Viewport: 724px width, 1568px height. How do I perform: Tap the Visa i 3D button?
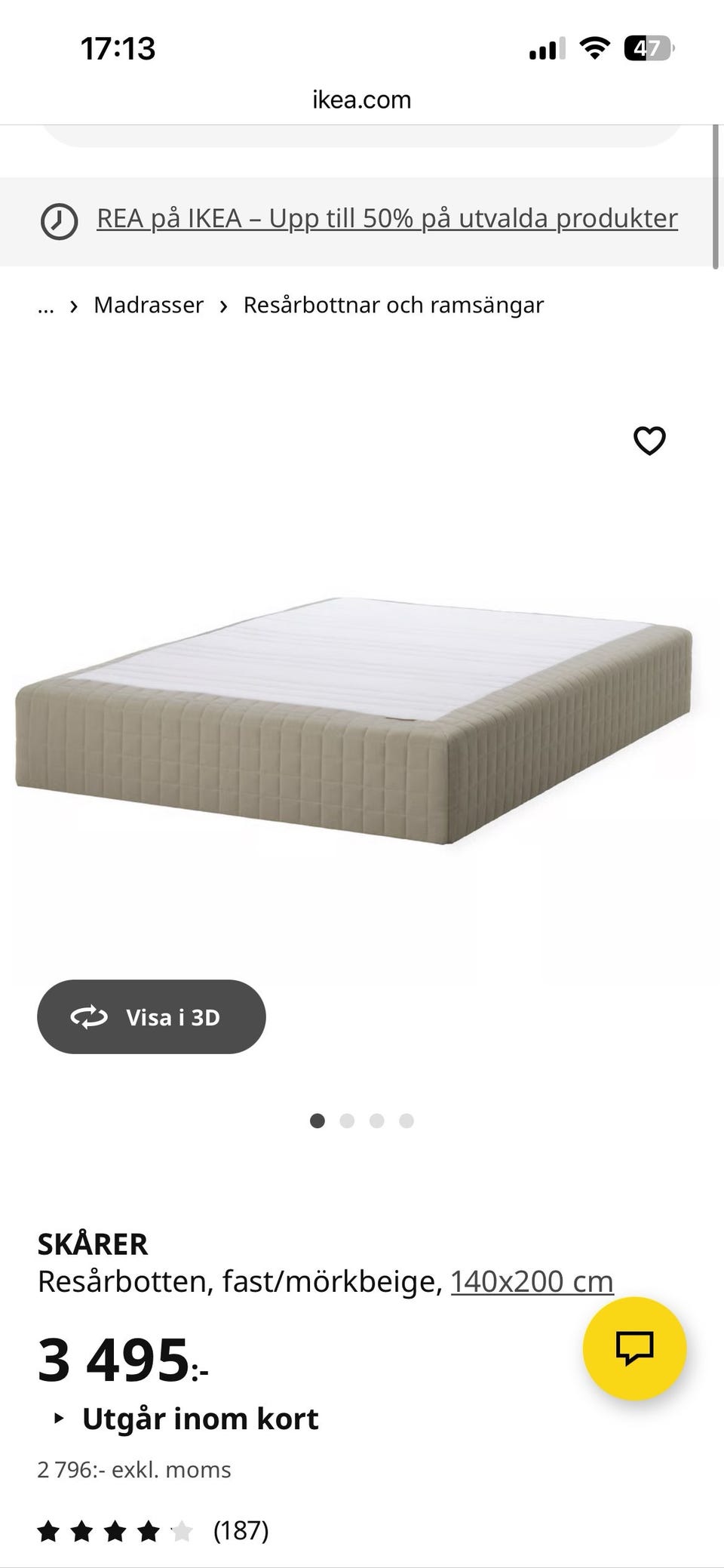click(152, 1016)
